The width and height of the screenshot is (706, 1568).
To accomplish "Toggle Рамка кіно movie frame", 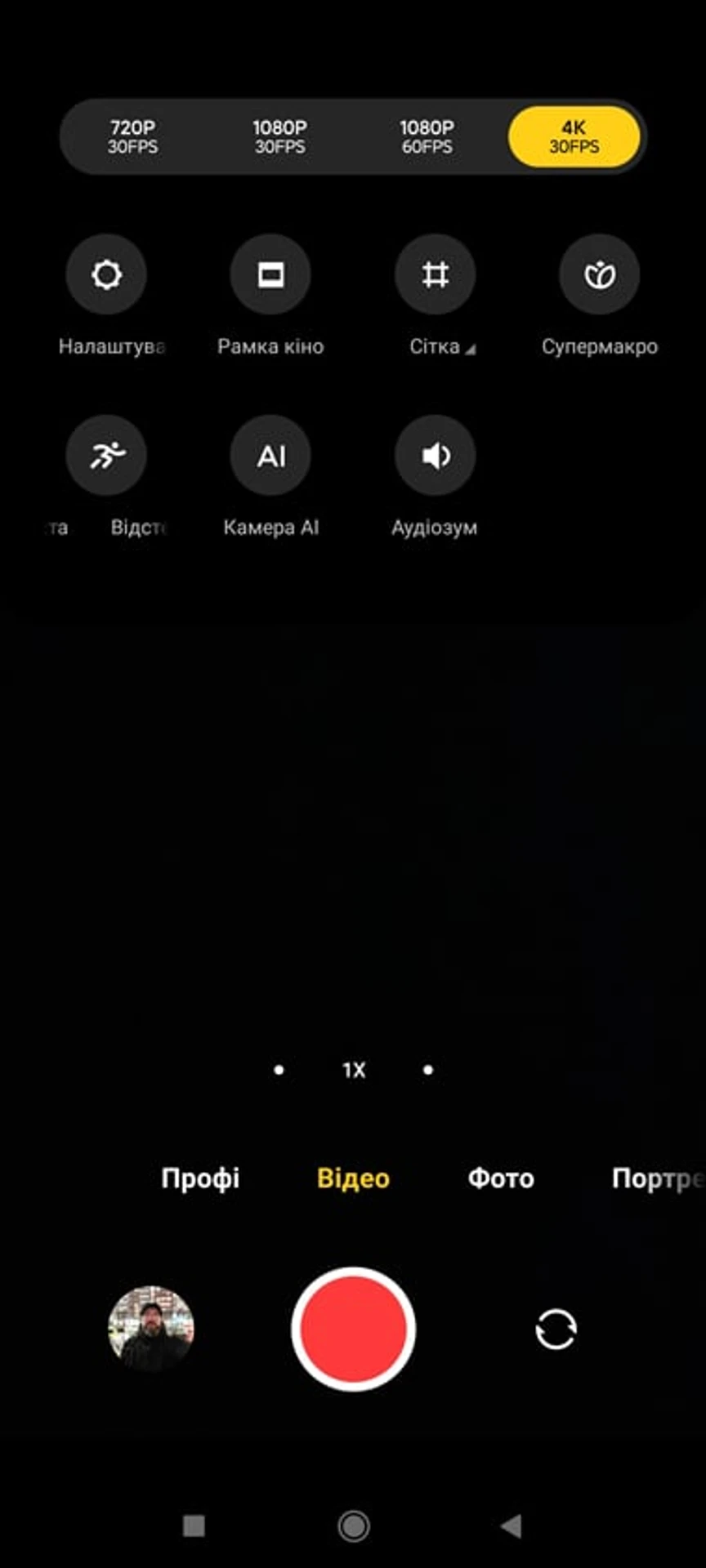I will coord(270,274).
